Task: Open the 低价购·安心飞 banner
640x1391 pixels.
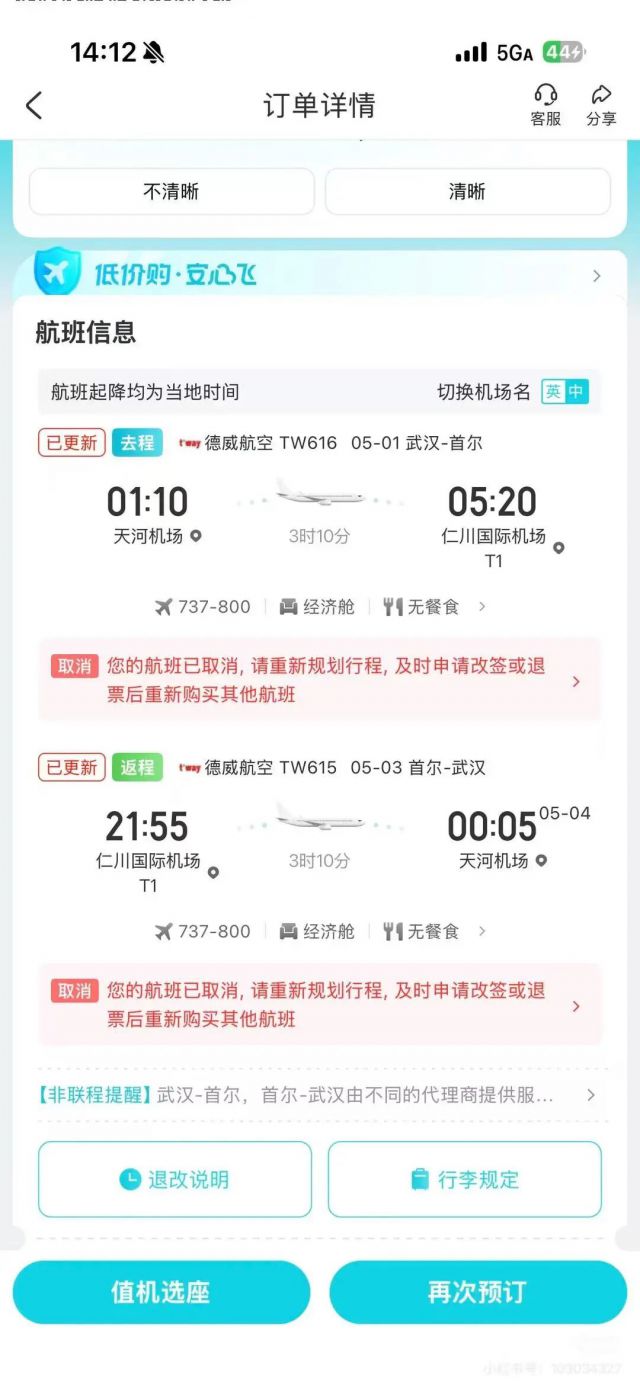Action: (x=320, y=274)
